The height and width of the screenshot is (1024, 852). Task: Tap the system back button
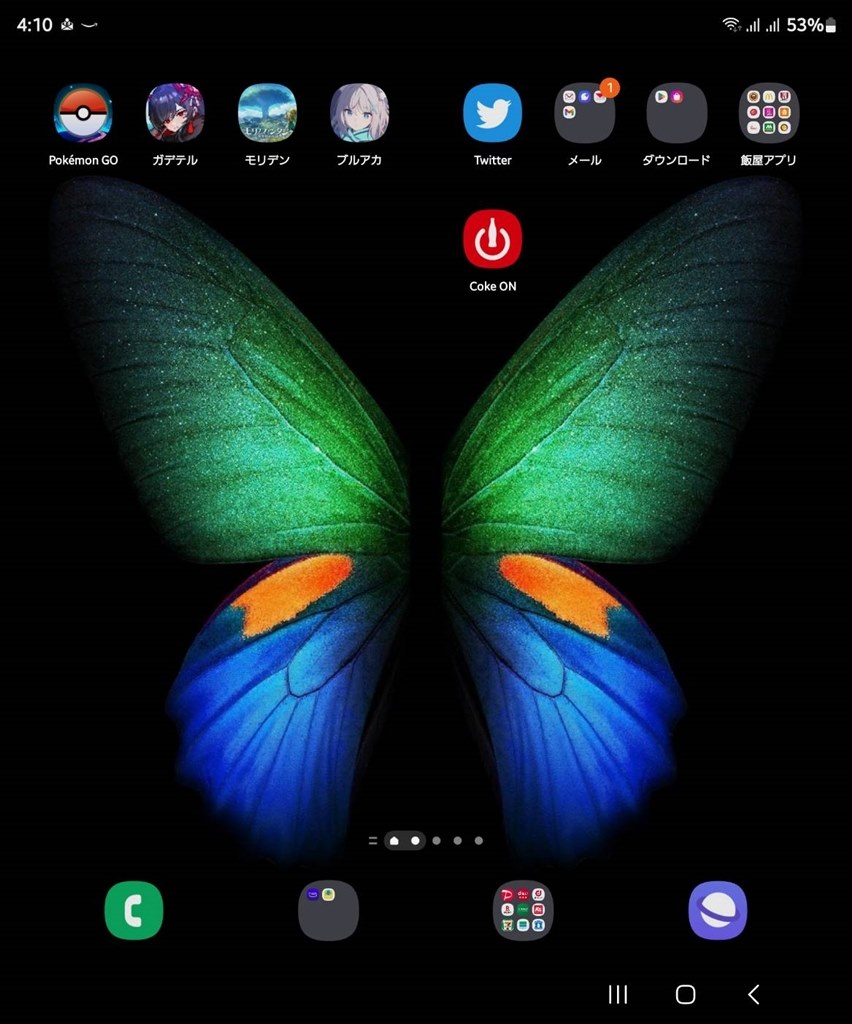point(754,994)
